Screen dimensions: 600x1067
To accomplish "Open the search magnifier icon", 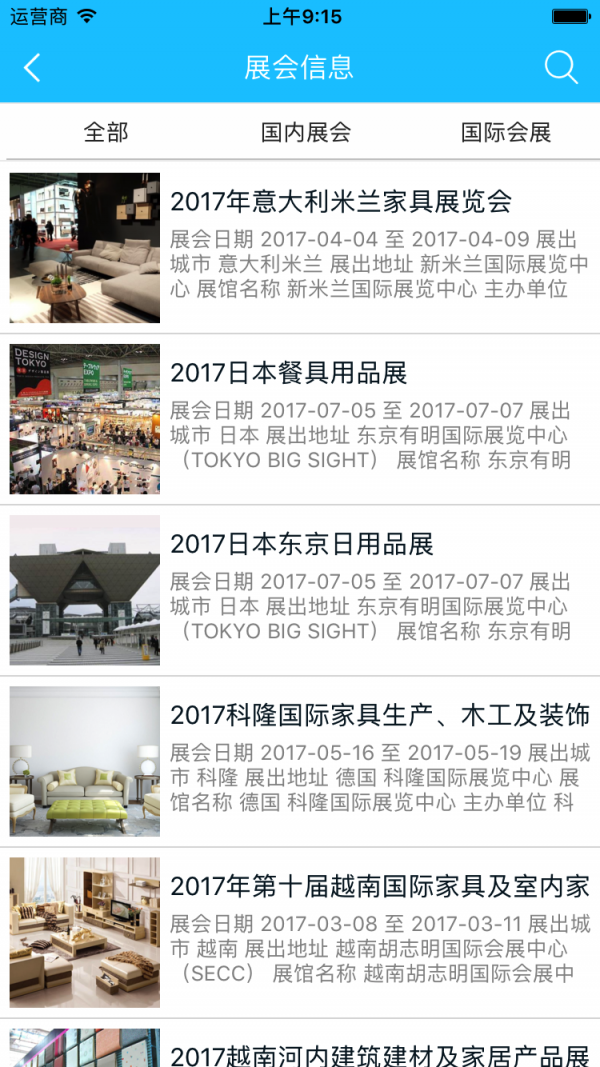I will tap(561, 68).
